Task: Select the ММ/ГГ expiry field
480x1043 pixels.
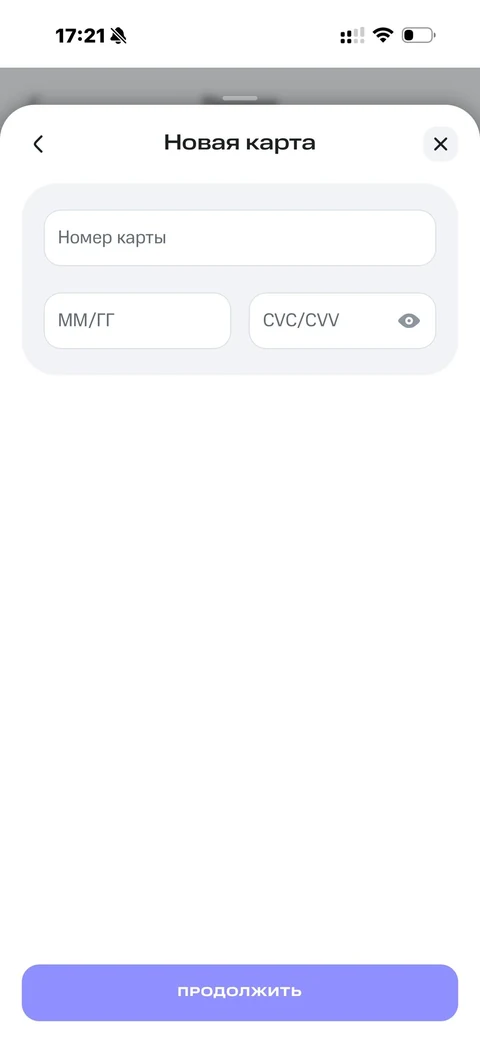Action: pyautogui.click(x=138, y=321)
